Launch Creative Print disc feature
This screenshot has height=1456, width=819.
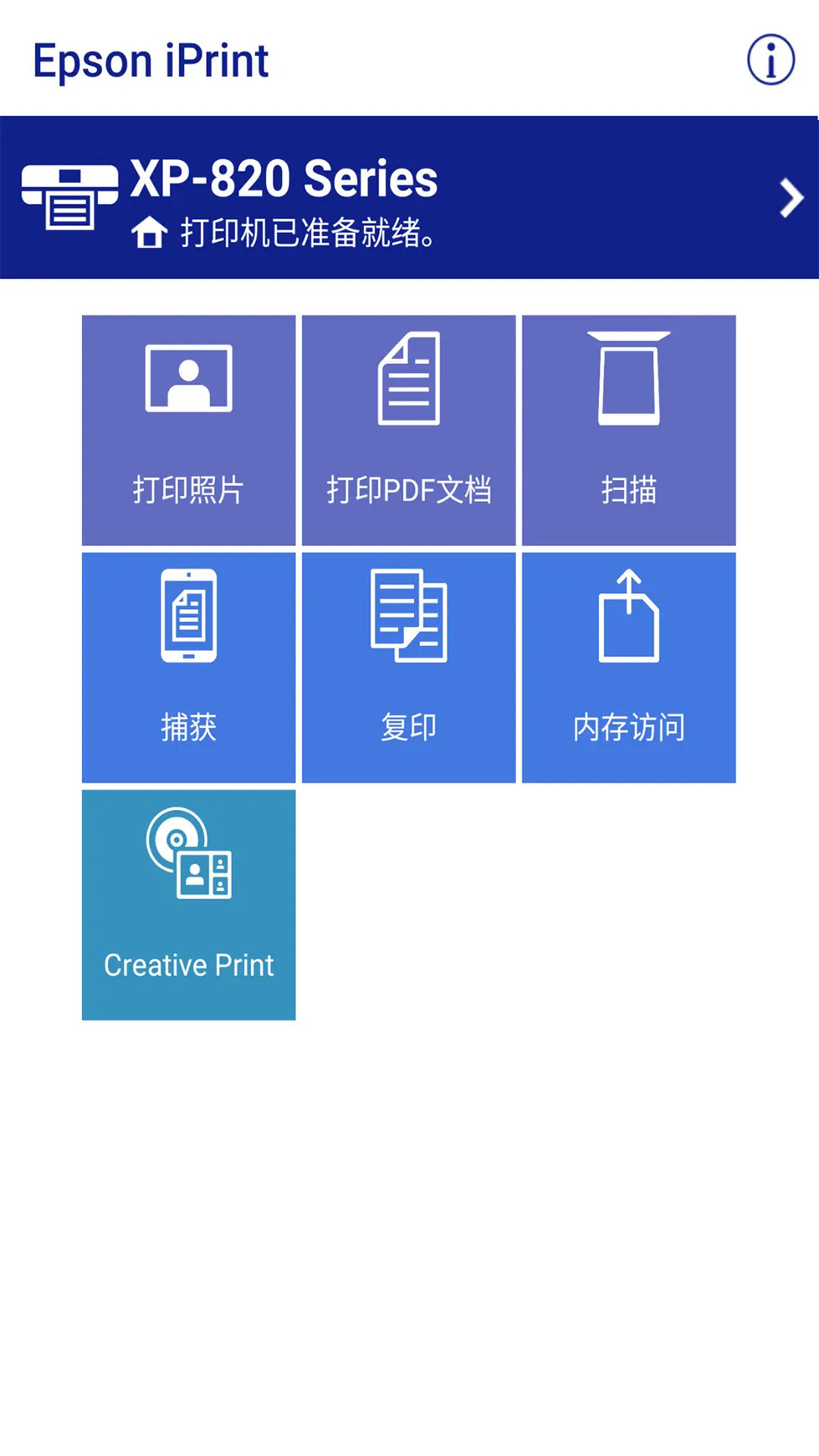point(187,902)
